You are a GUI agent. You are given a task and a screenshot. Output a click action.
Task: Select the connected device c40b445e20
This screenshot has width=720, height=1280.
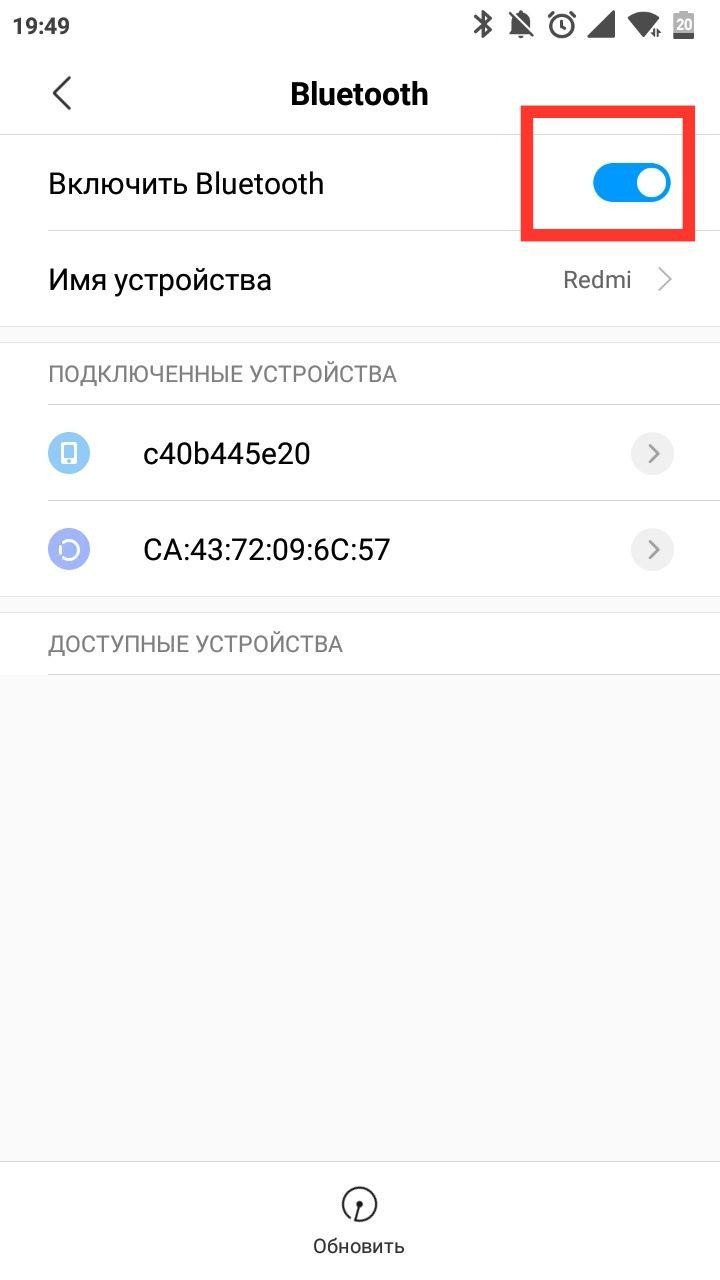360,453
